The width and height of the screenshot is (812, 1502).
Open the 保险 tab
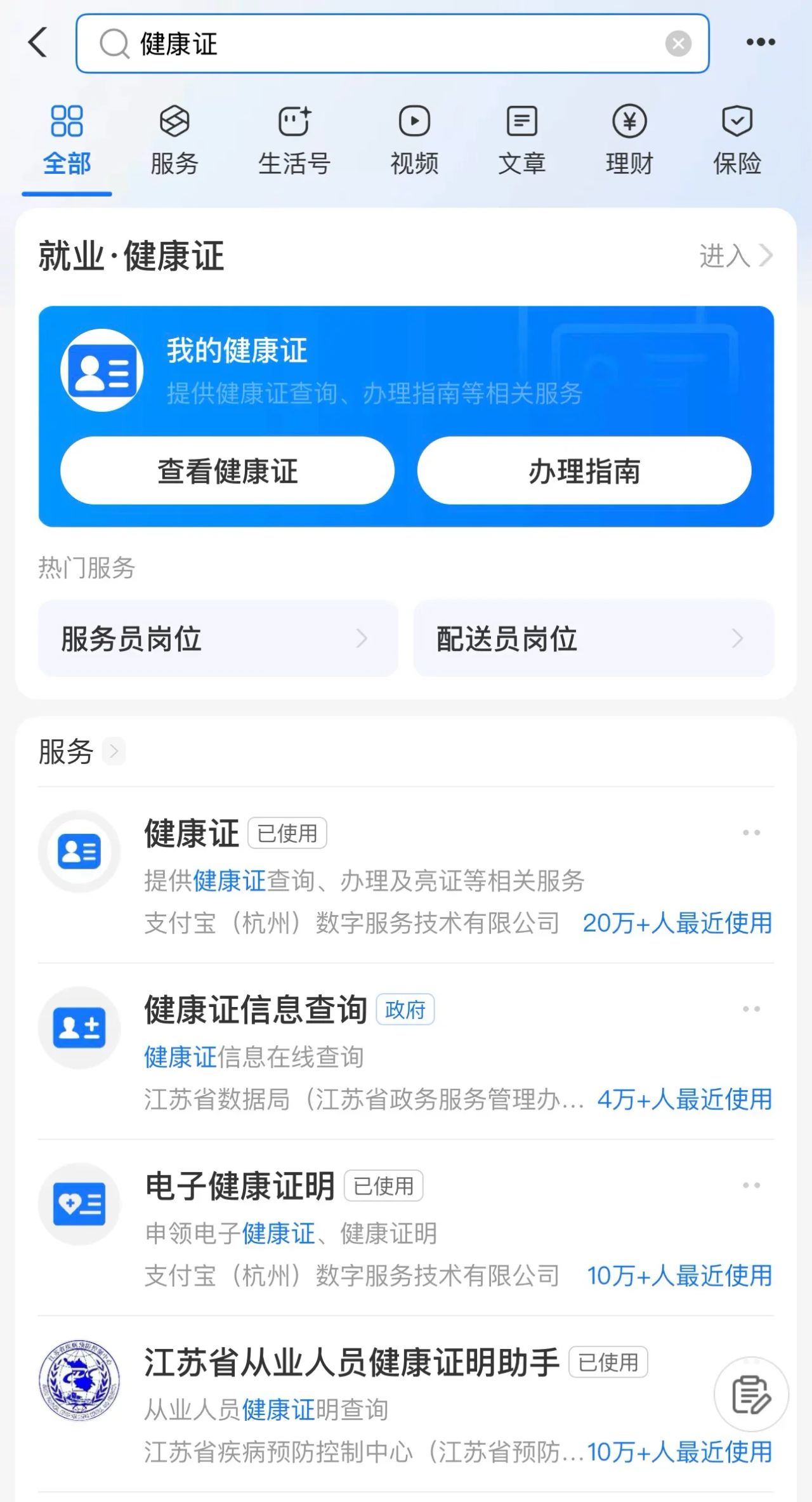737,141
